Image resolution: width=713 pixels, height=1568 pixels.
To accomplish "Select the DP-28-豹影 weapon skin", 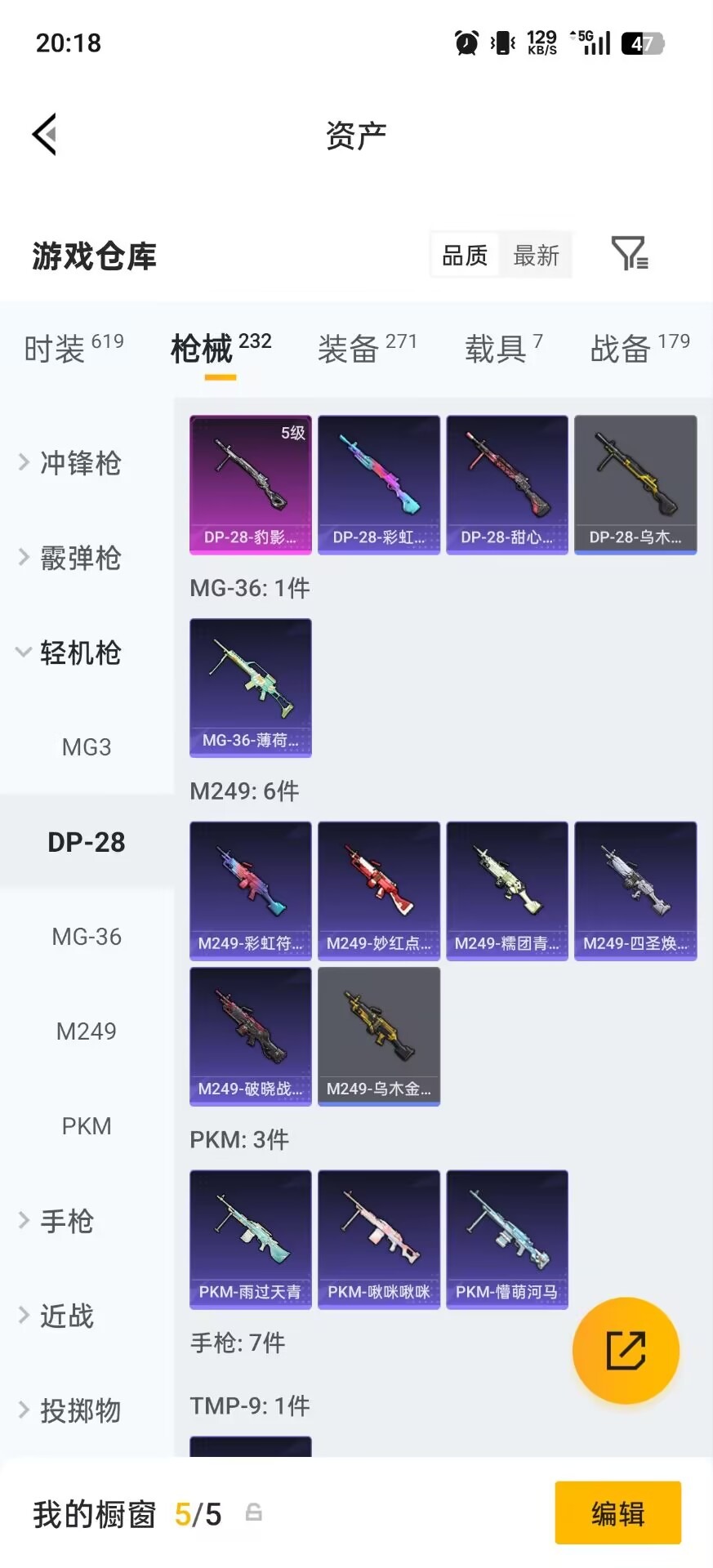I will point(250,484).
